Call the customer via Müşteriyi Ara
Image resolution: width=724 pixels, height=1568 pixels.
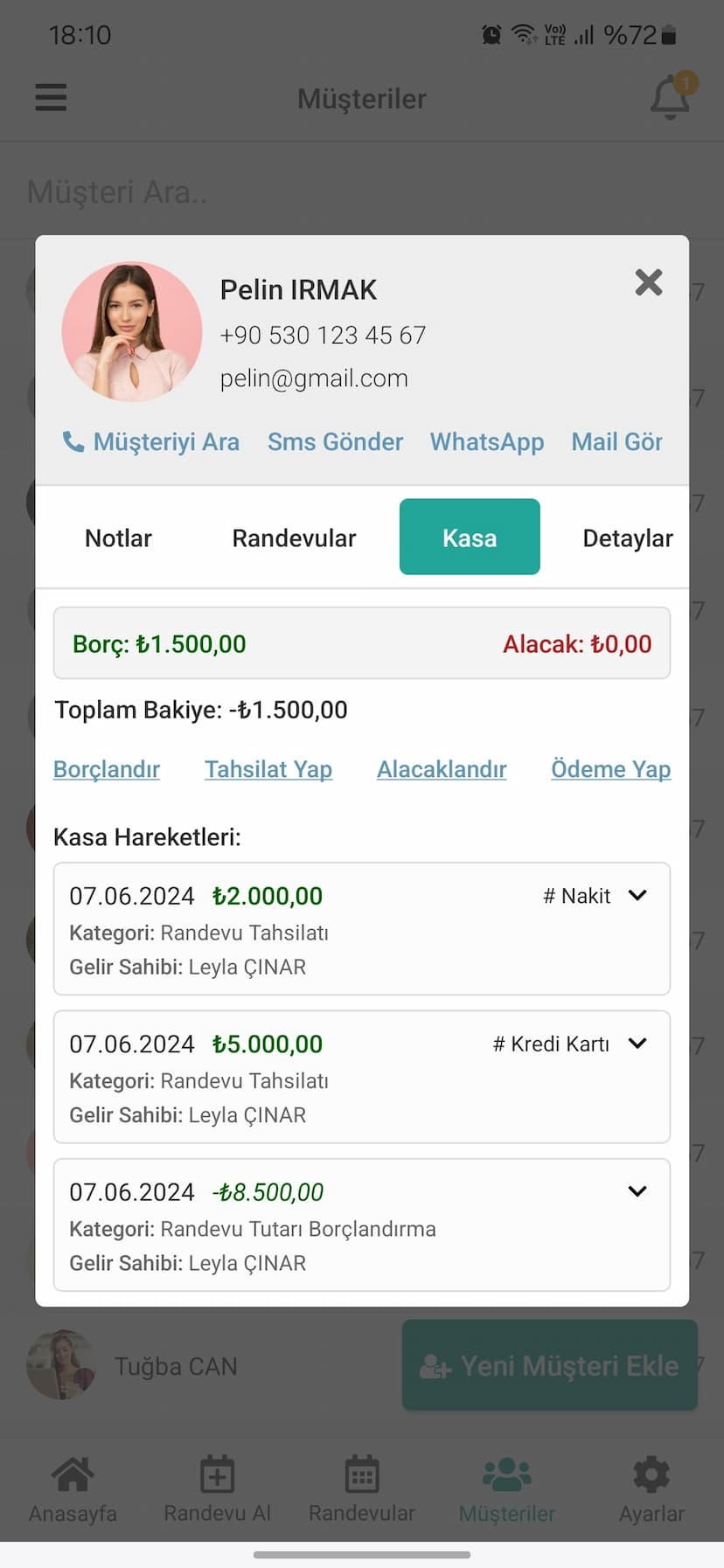[x=151, y=442]
